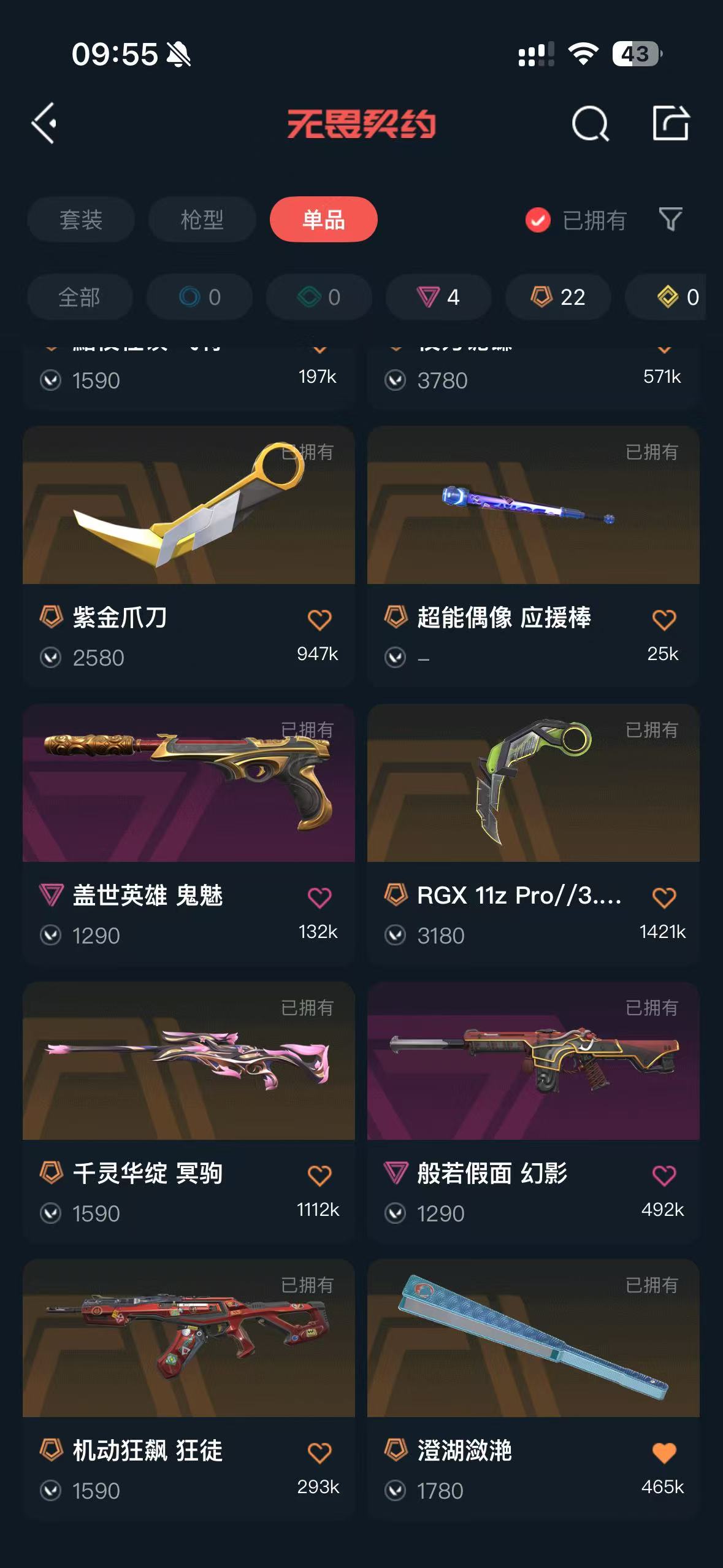Viewport: 723px width, 1568px height.
Task: Open the search icon in the header
Action: coord(589,123)
